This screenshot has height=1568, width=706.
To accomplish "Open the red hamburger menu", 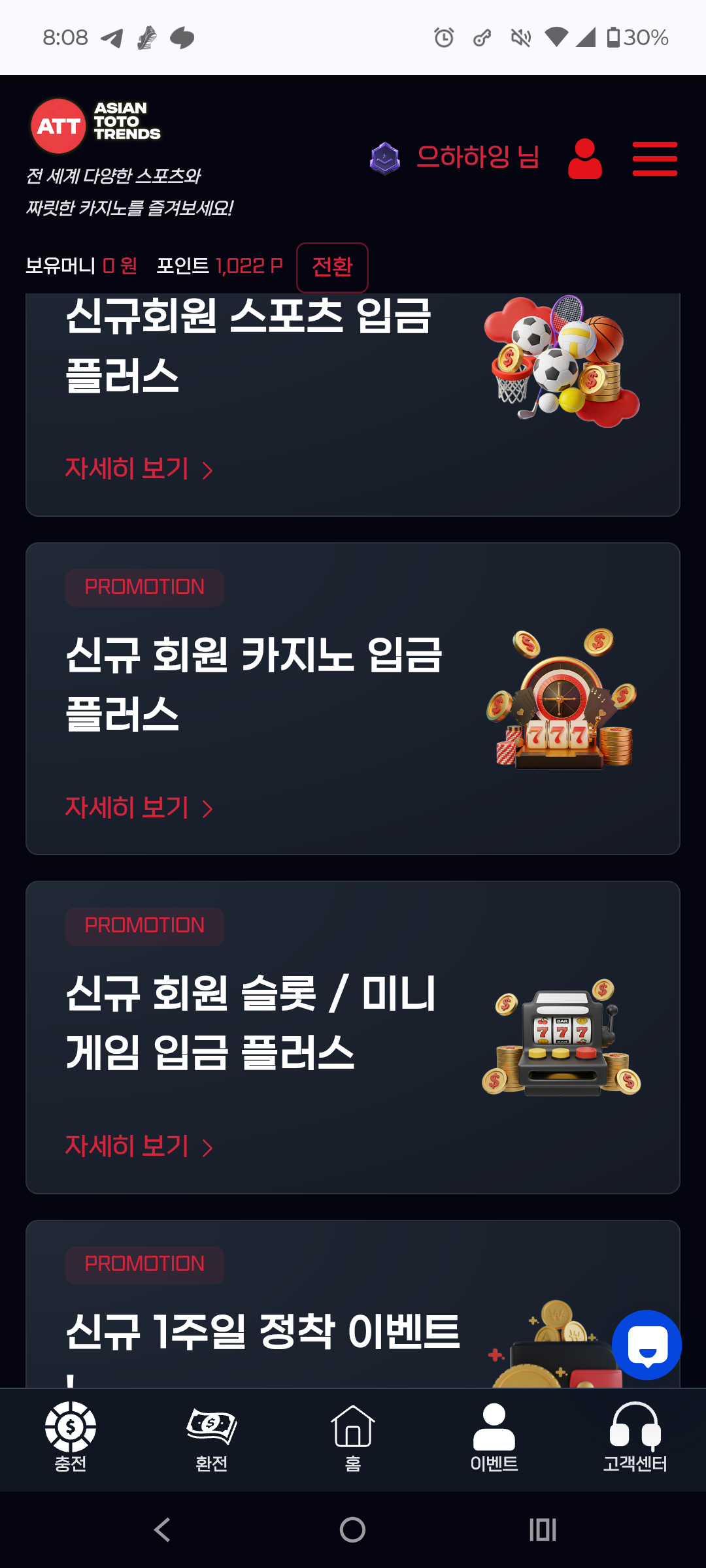I will pos(654,159).
